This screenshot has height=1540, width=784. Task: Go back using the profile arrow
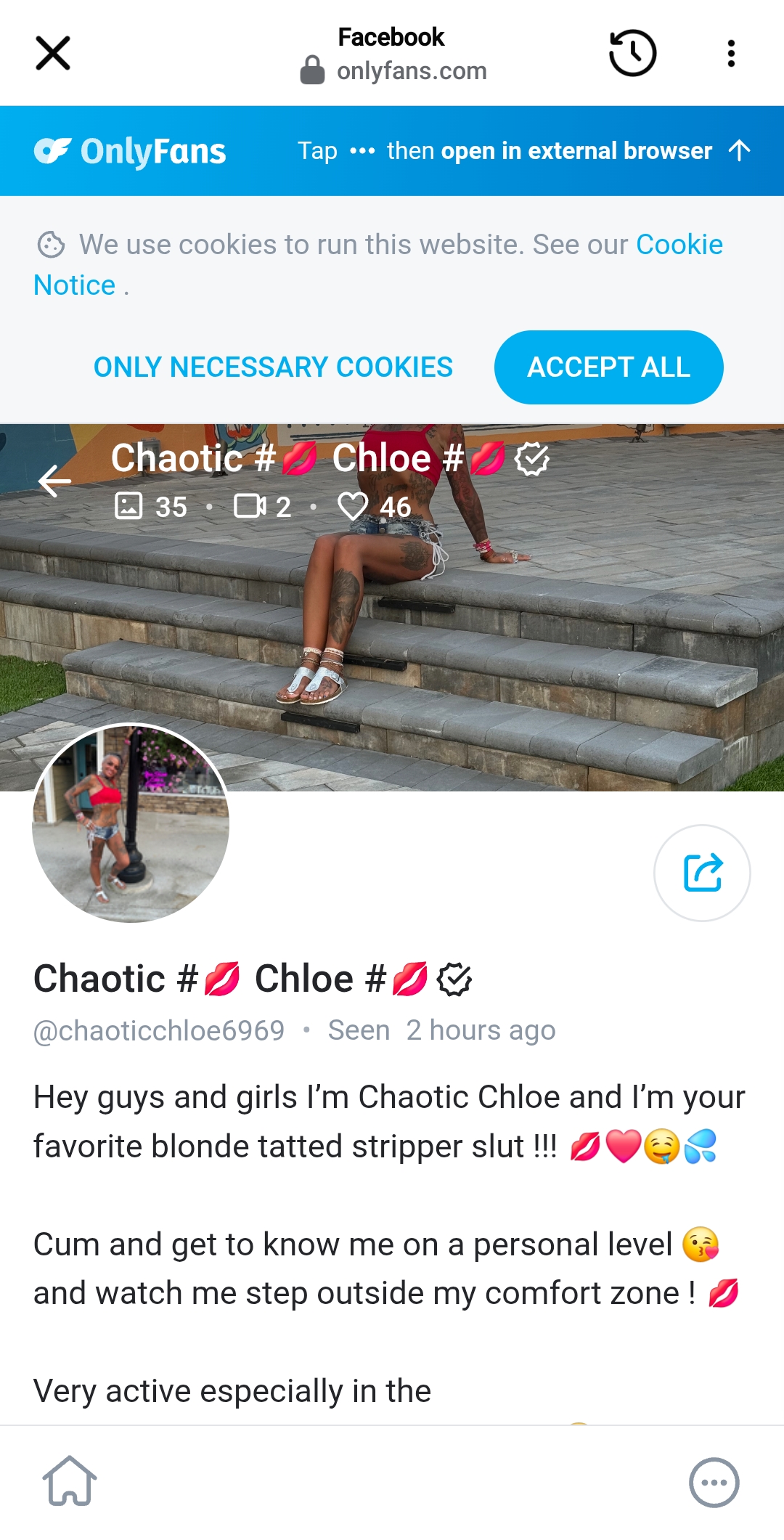pyautogui.click(x=54, y=481)
